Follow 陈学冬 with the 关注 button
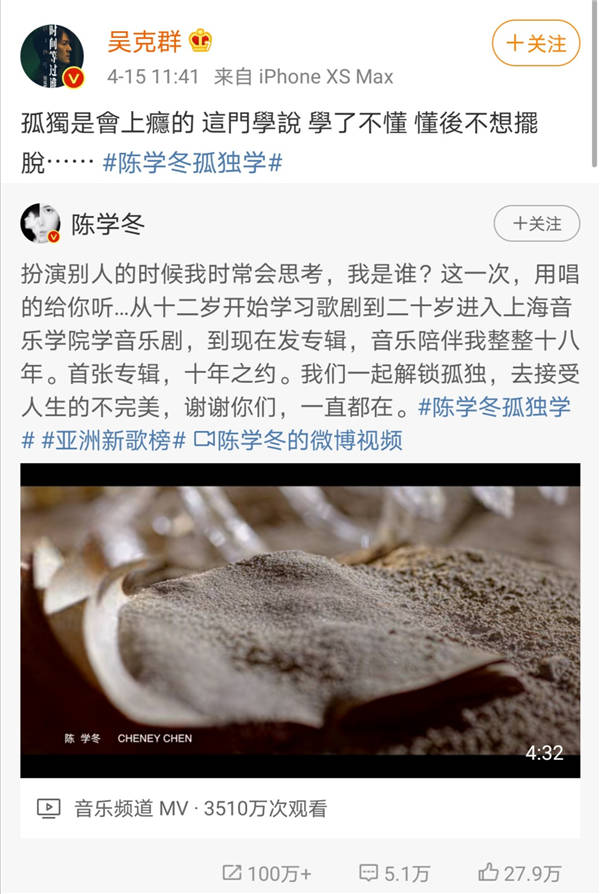 537,223
